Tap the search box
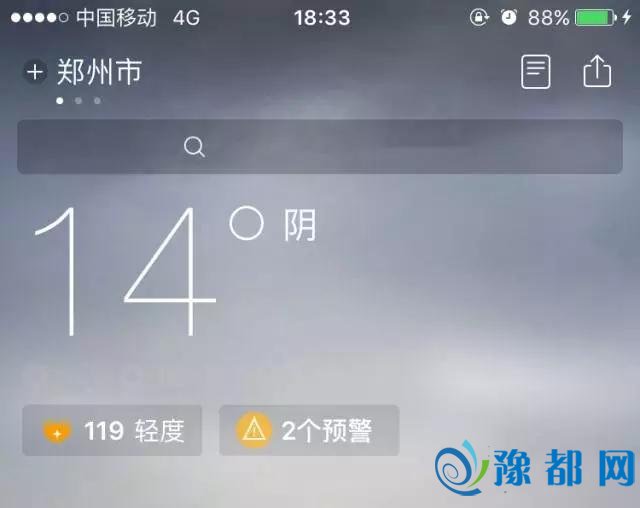640x508 pixels. coord(320,147)
